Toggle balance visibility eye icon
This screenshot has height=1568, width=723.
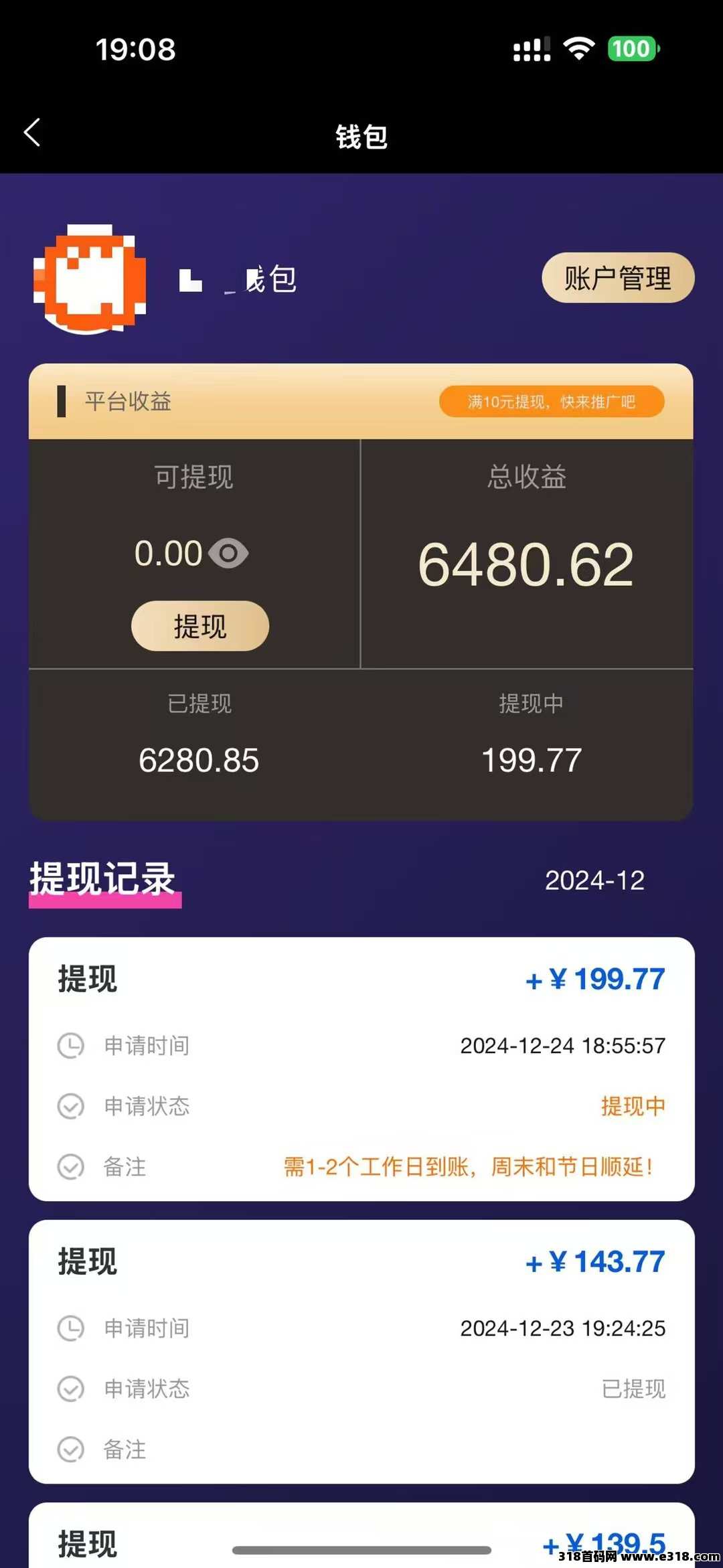point(228,553)
